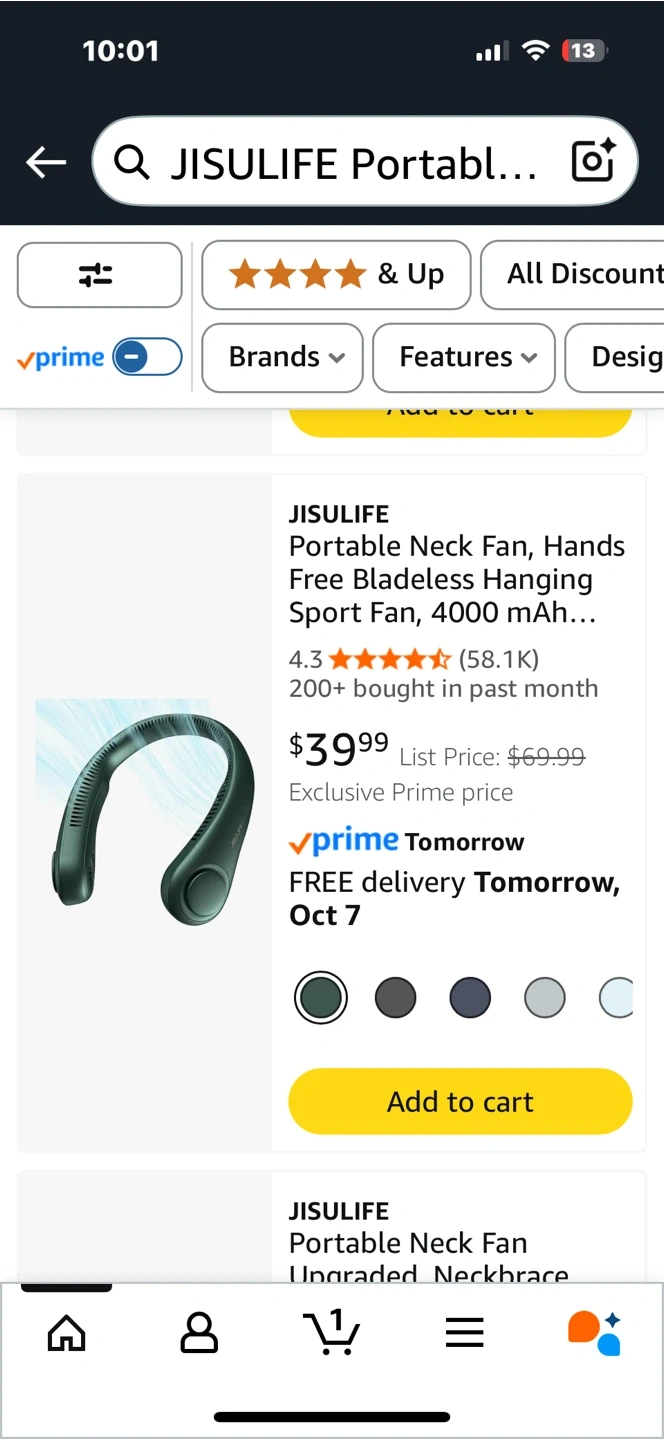Choose the navy blue color swatch

click(470, 998)
